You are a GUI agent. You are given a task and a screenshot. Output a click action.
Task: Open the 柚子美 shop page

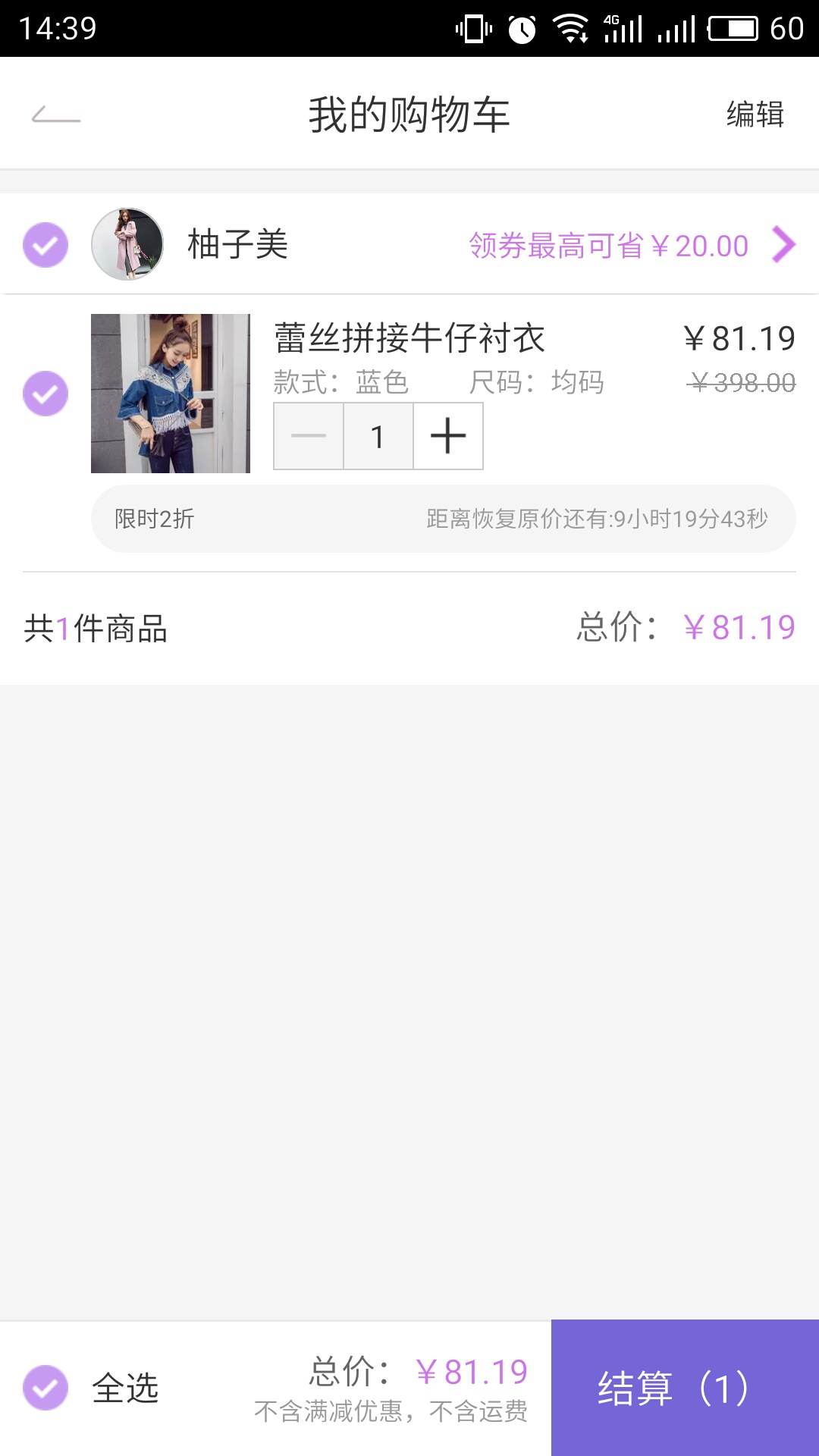[x=237, y=244]
